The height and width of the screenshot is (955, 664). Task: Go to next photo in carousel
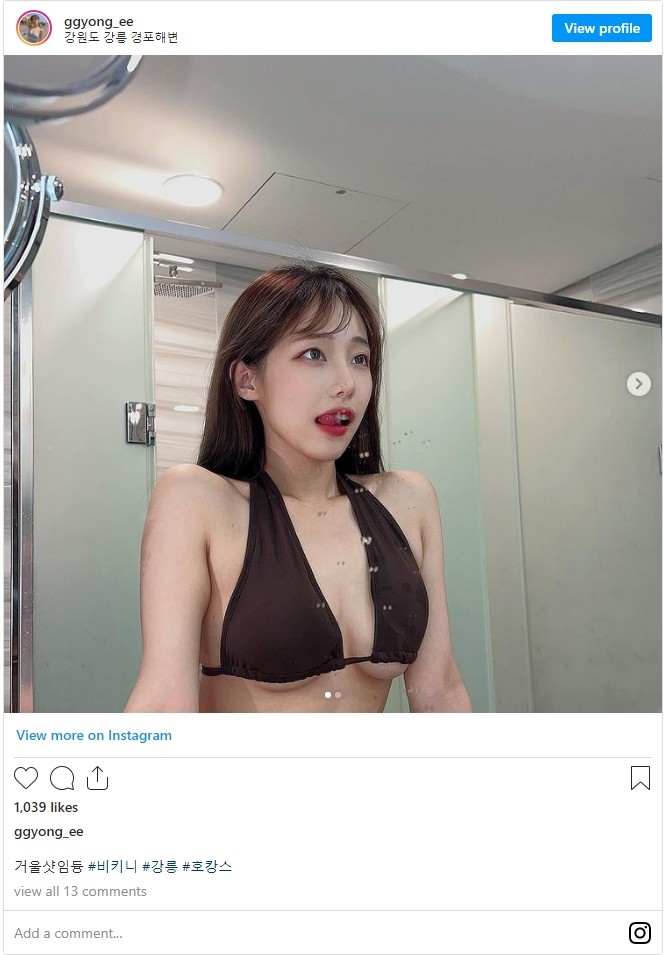(638, 384)
